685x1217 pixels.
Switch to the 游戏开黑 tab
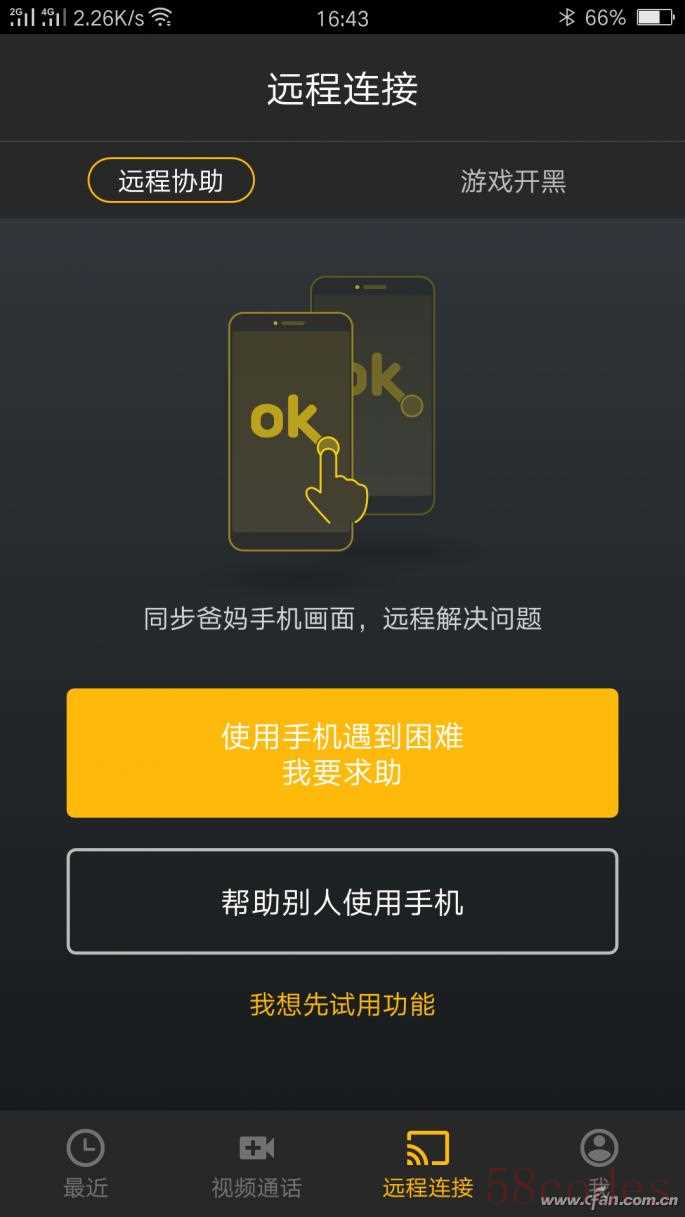513,181
